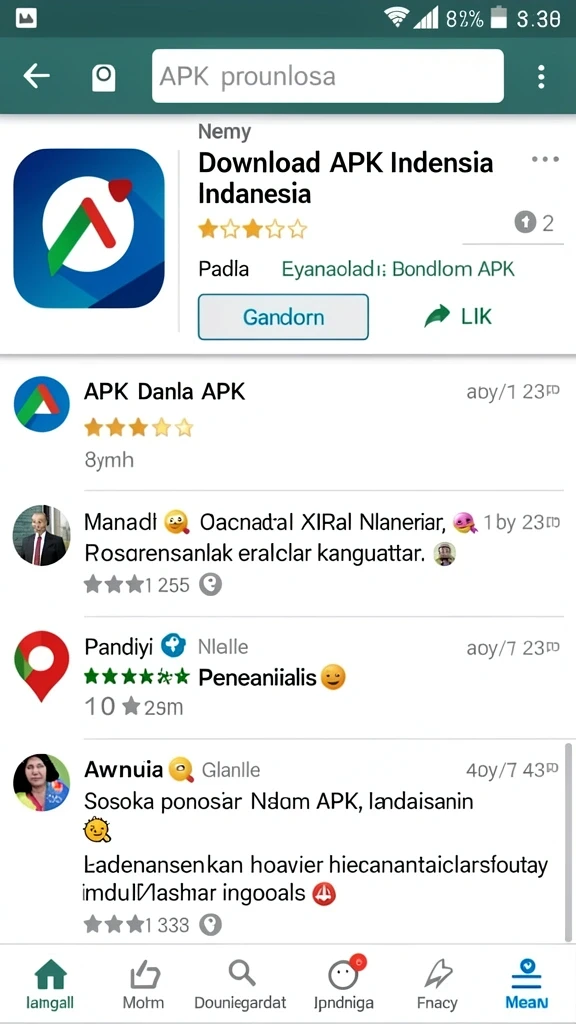576x1024 pixels.
Task: Select the Mean tab
Action: [526, 984]
